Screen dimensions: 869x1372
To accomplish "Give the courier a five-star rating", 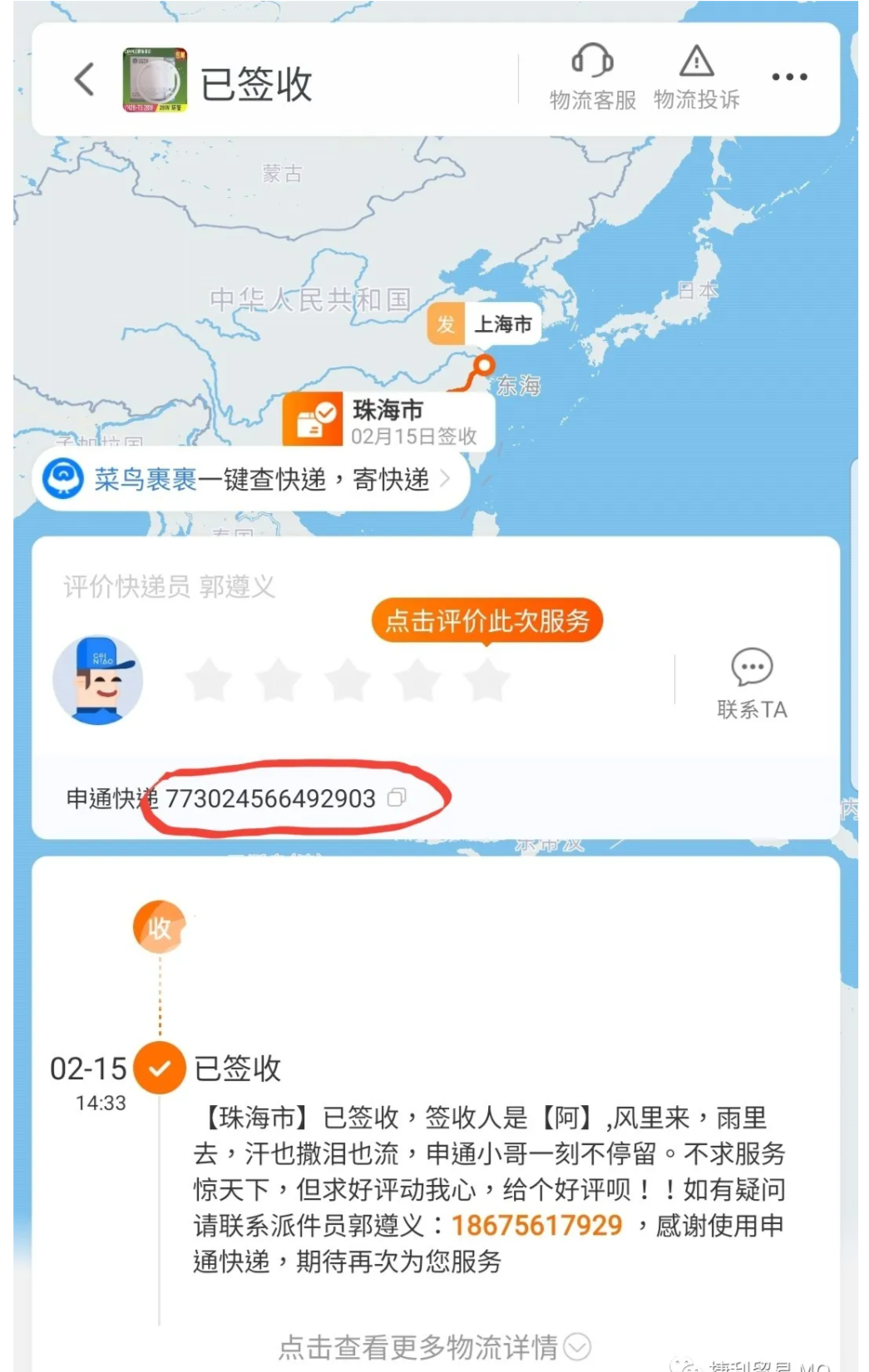I will point(486,679).
